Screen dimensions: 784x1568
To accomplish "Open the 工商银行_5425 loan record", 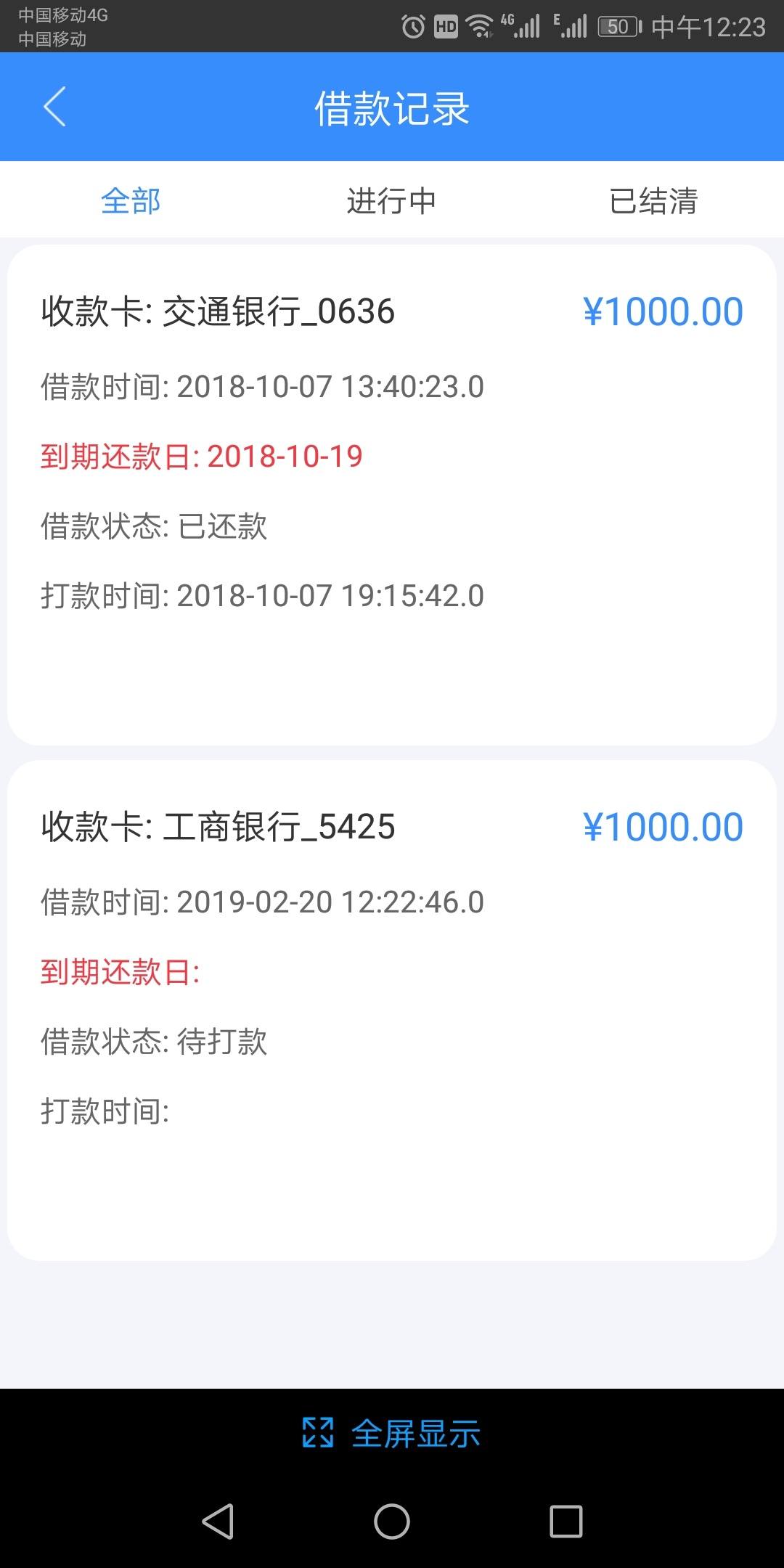I will (x=392, y=1009).
